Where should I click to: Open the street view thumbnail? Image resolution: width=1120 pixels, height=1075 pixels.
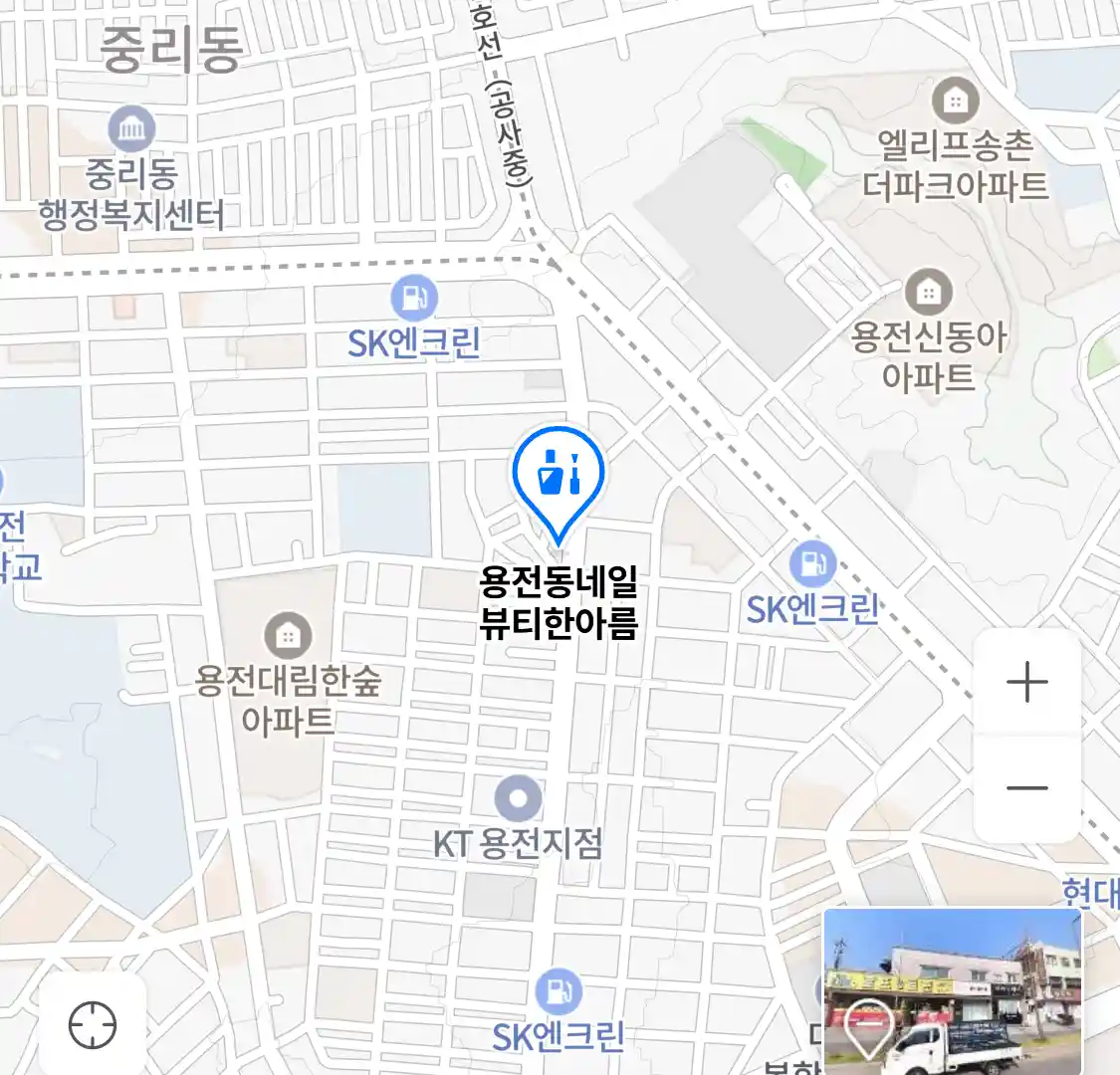tap(952, 990)
